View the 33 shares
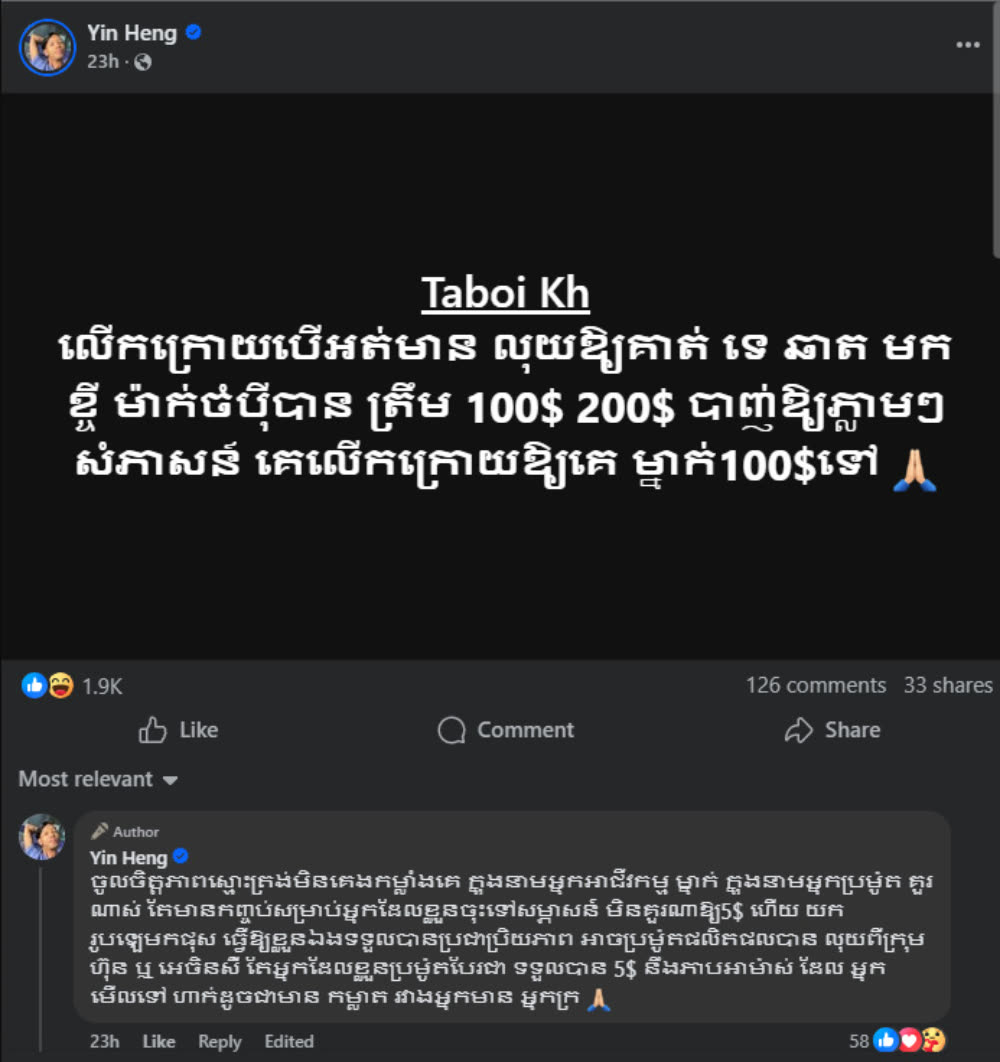 948,685
